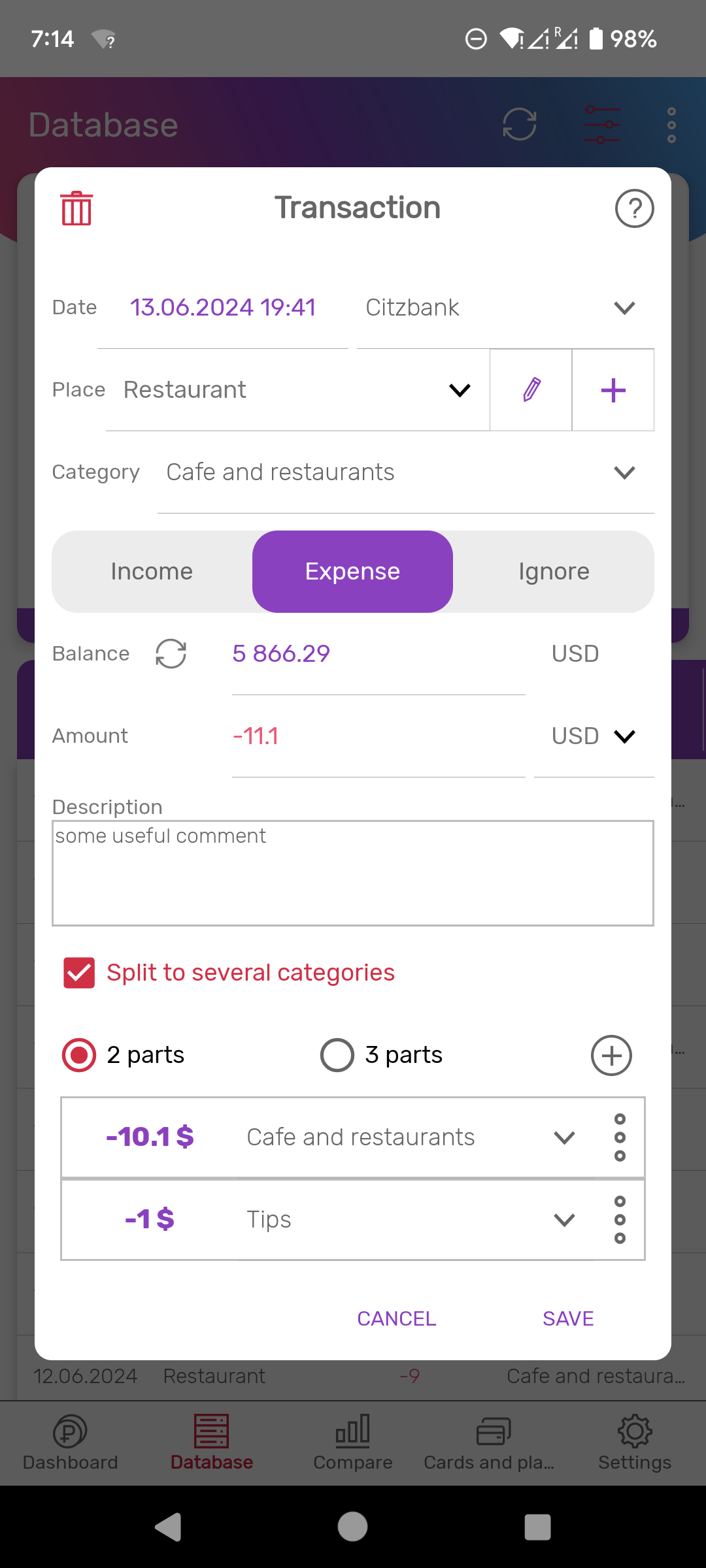The image size is (706, 1568).
Task: Tap the Description comment box
Action: pos(353,874)
